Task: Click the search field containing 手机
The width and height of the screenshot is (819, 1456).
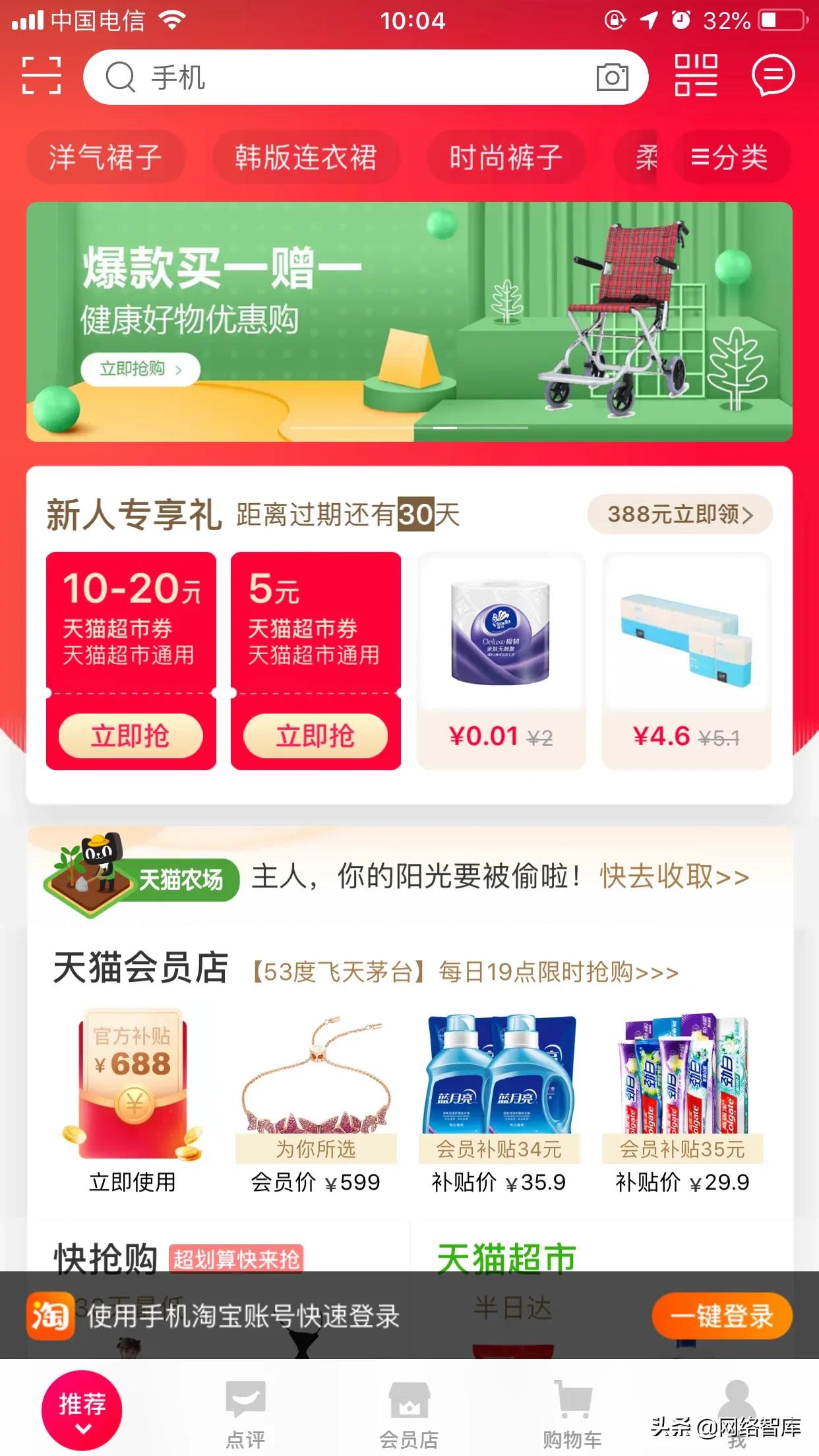Action: tap(330, 77)
